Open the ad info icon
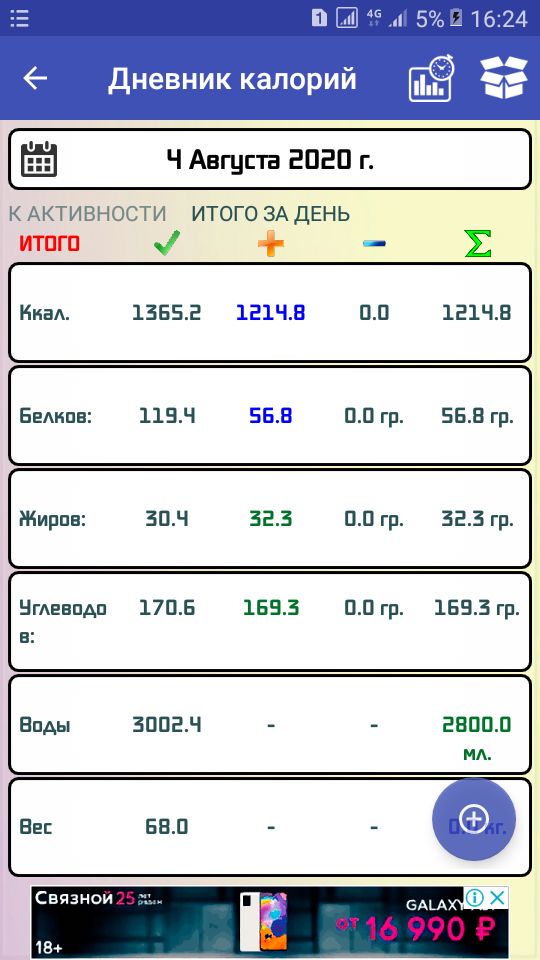 (475, 898)
